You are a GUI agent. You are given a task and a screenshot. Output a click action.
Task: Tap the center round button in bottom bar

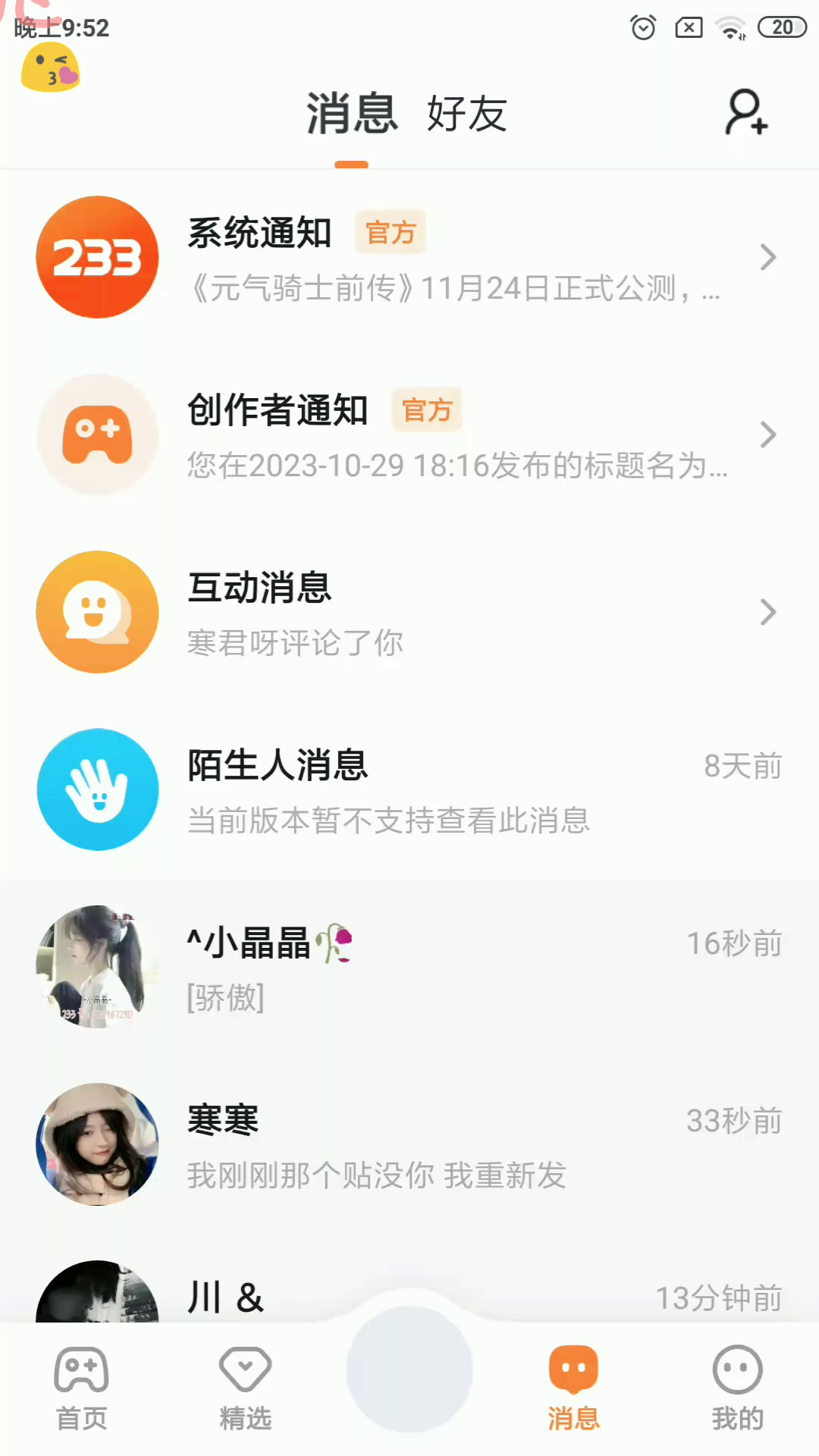click(x=409, y=1370)
